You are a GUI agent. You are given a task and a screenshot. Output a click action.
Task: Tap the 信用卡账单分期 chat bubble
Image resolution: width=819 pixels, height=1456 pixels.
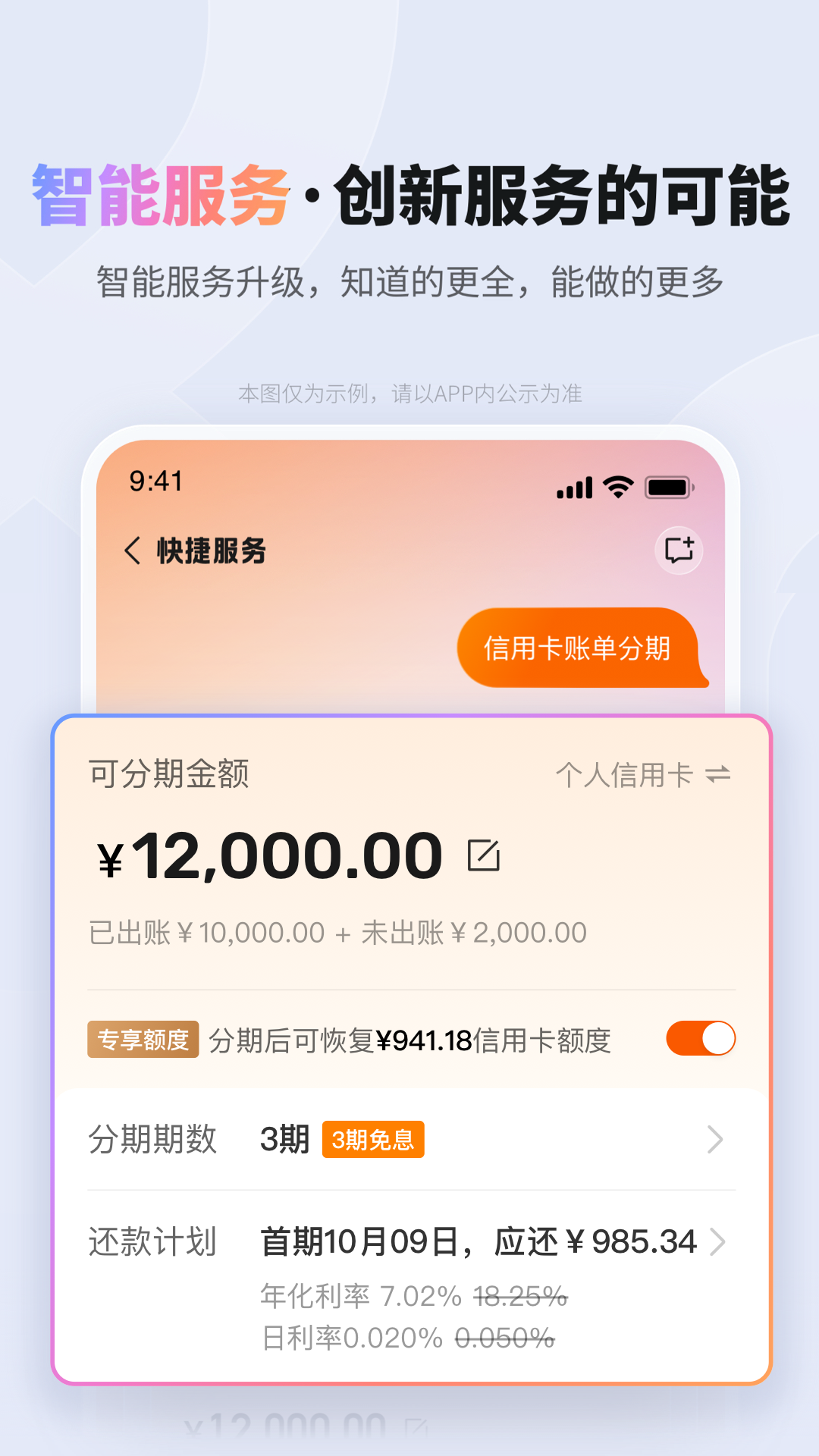pyautogui.click(x=582, y=650)
